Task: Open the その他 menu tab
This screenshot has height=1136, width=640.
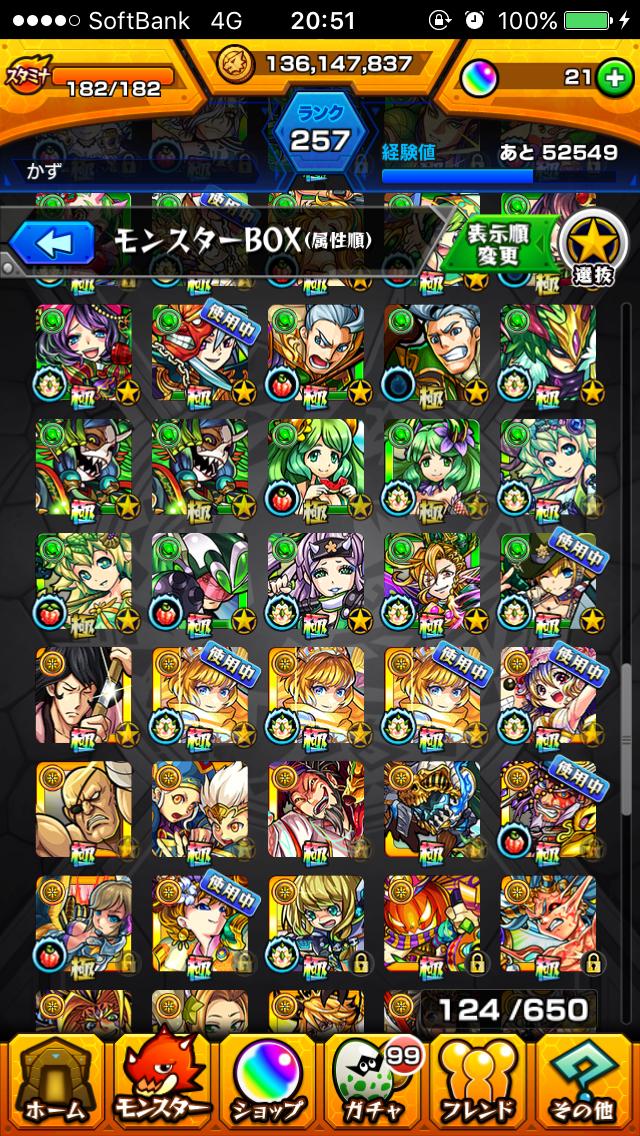Action: [x=586, y=1082]
